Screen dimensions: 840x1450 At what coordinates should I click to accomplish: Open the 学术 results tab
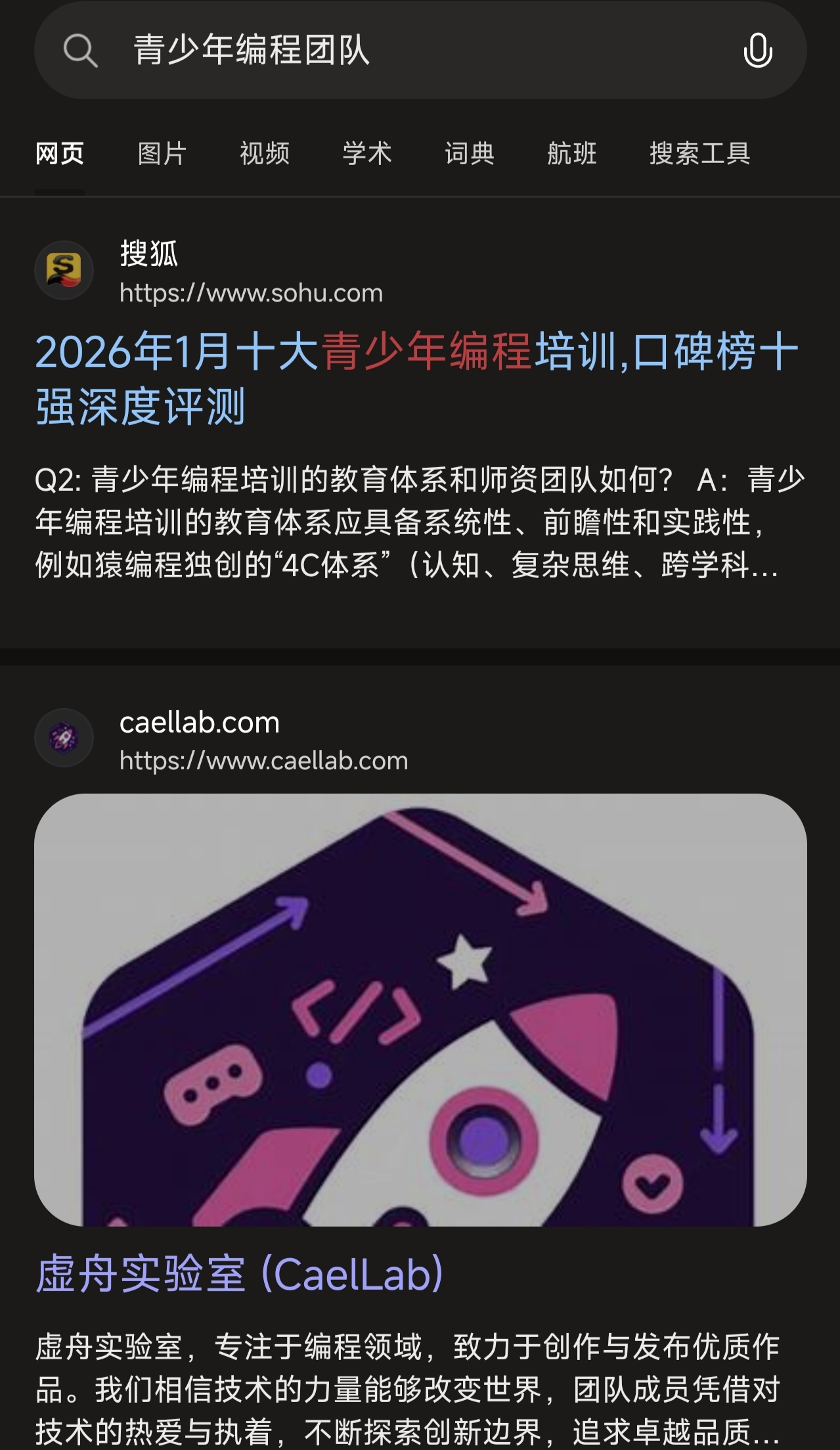pos(367,154)
